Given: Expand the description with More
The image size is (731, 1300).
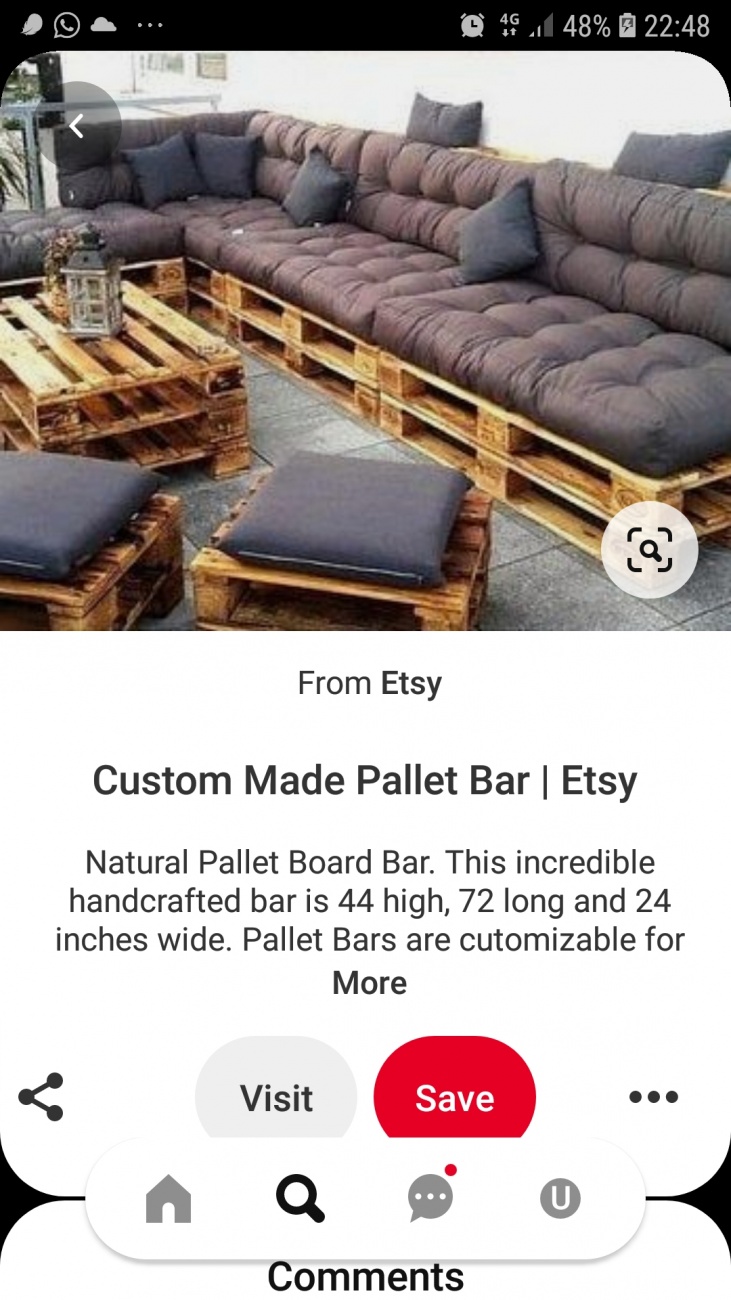Looking at the screenshot, I should click(369, 983).
